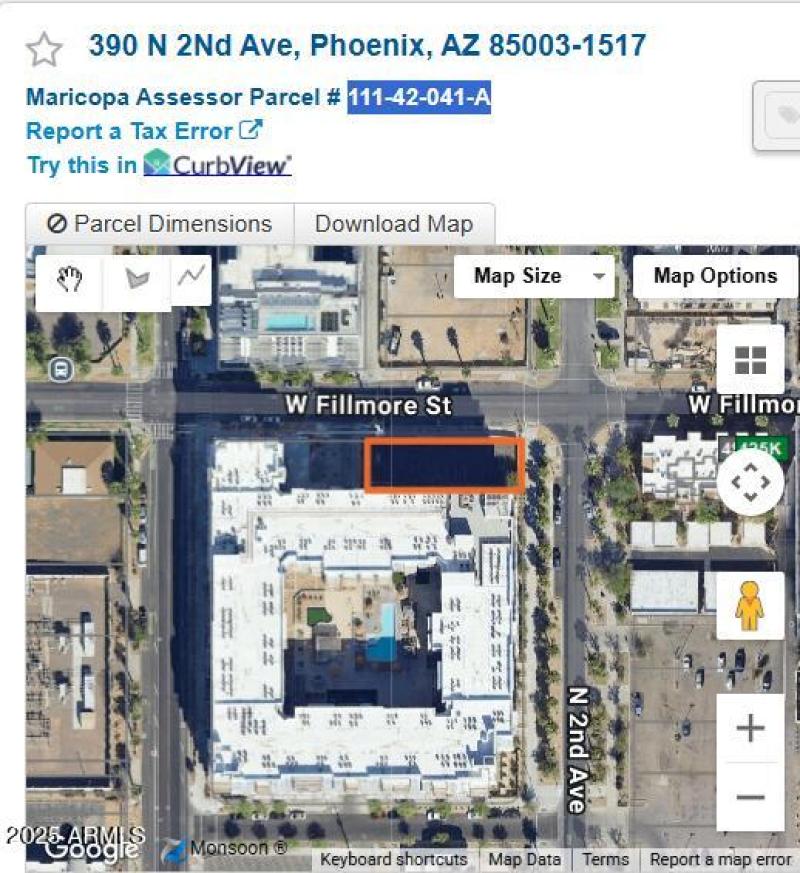Screen dimensions: 800x873
Task: Select the hand pan tool
Action: coord(68,280)
